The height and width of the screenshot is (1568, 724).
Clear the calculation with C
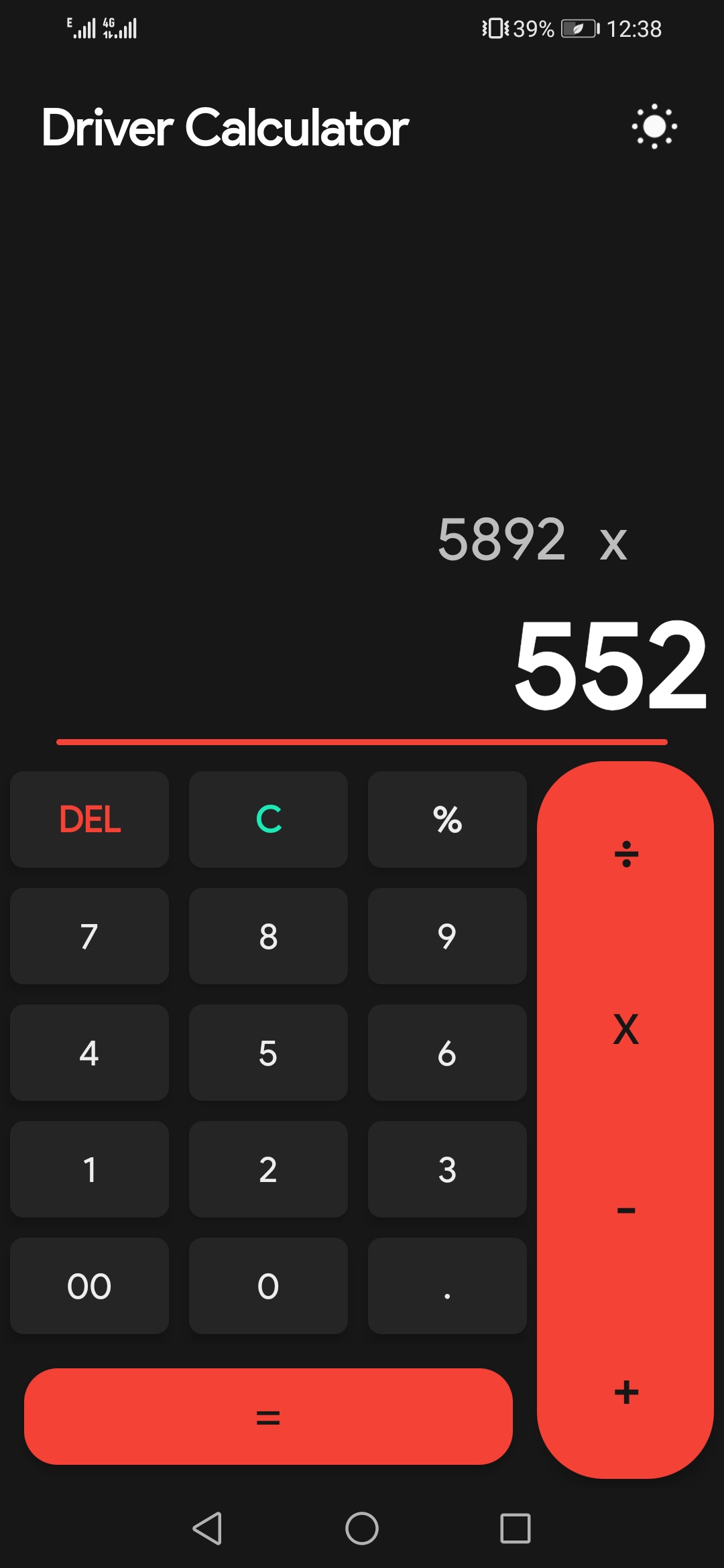pos(268,819)
